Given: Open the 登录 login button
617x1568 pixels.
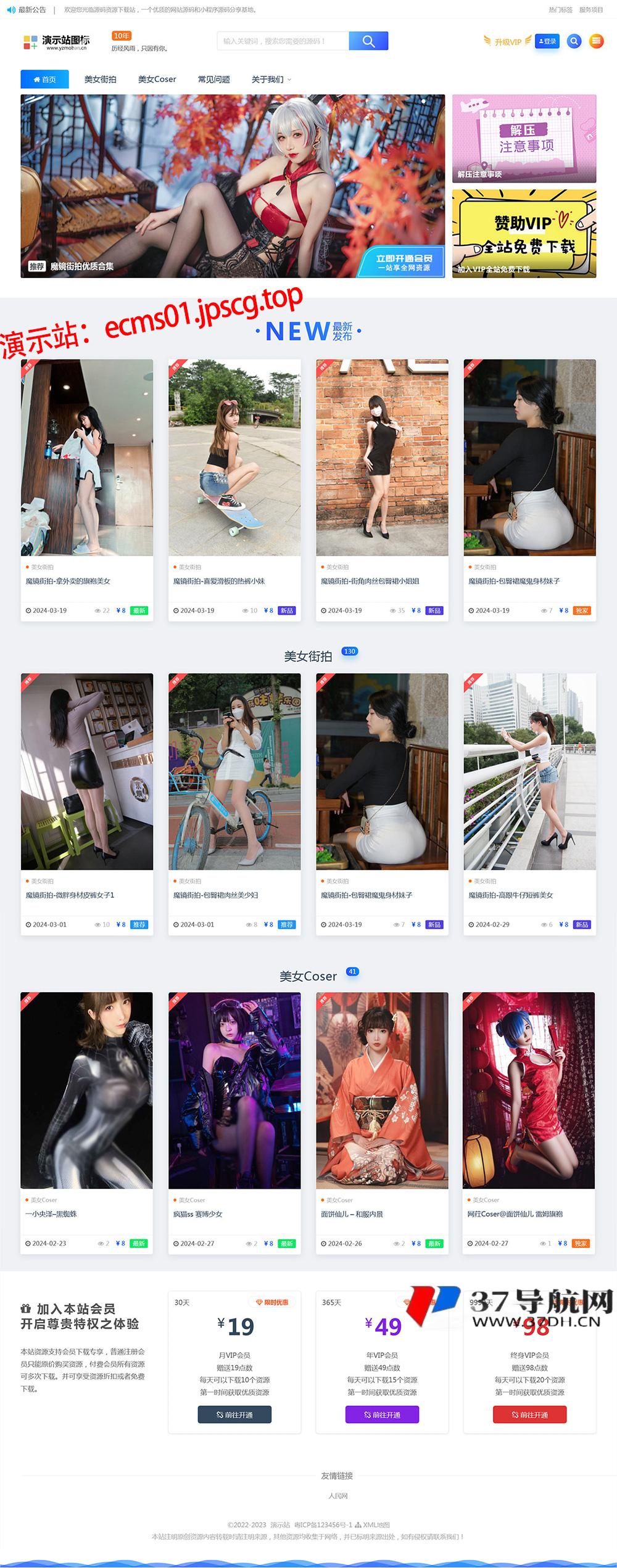Looking at the screenshot, I should 547,41.
